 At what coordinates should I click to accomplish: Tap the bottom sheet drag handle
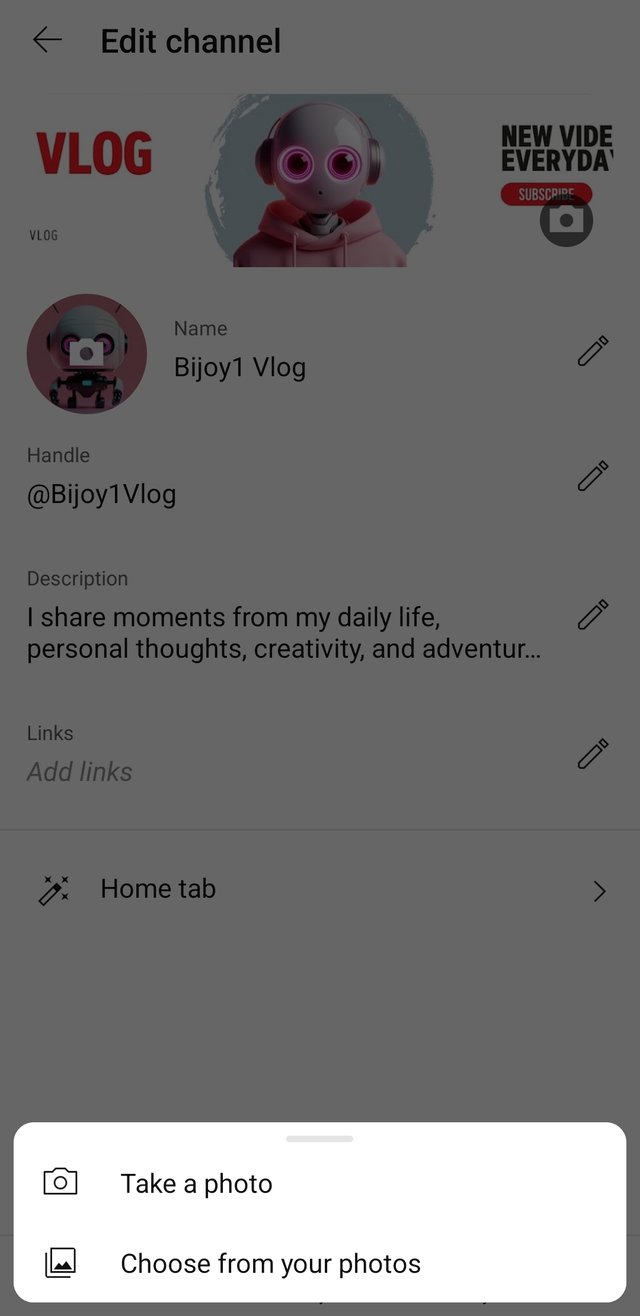pyautogui.click(x=320, y=1139)
